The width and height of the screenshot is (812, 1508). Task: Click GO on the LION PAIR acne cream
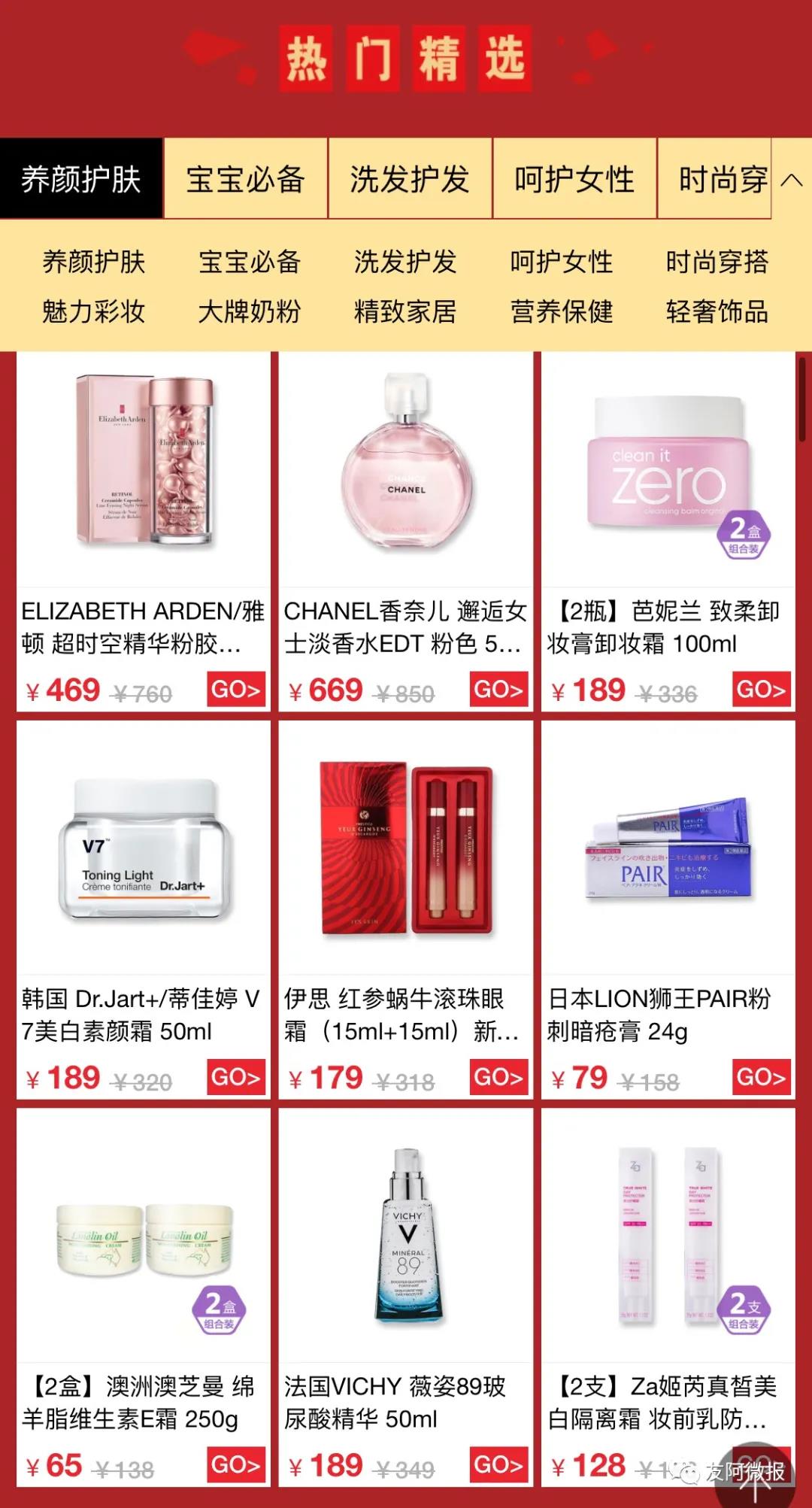[762, 1077]
